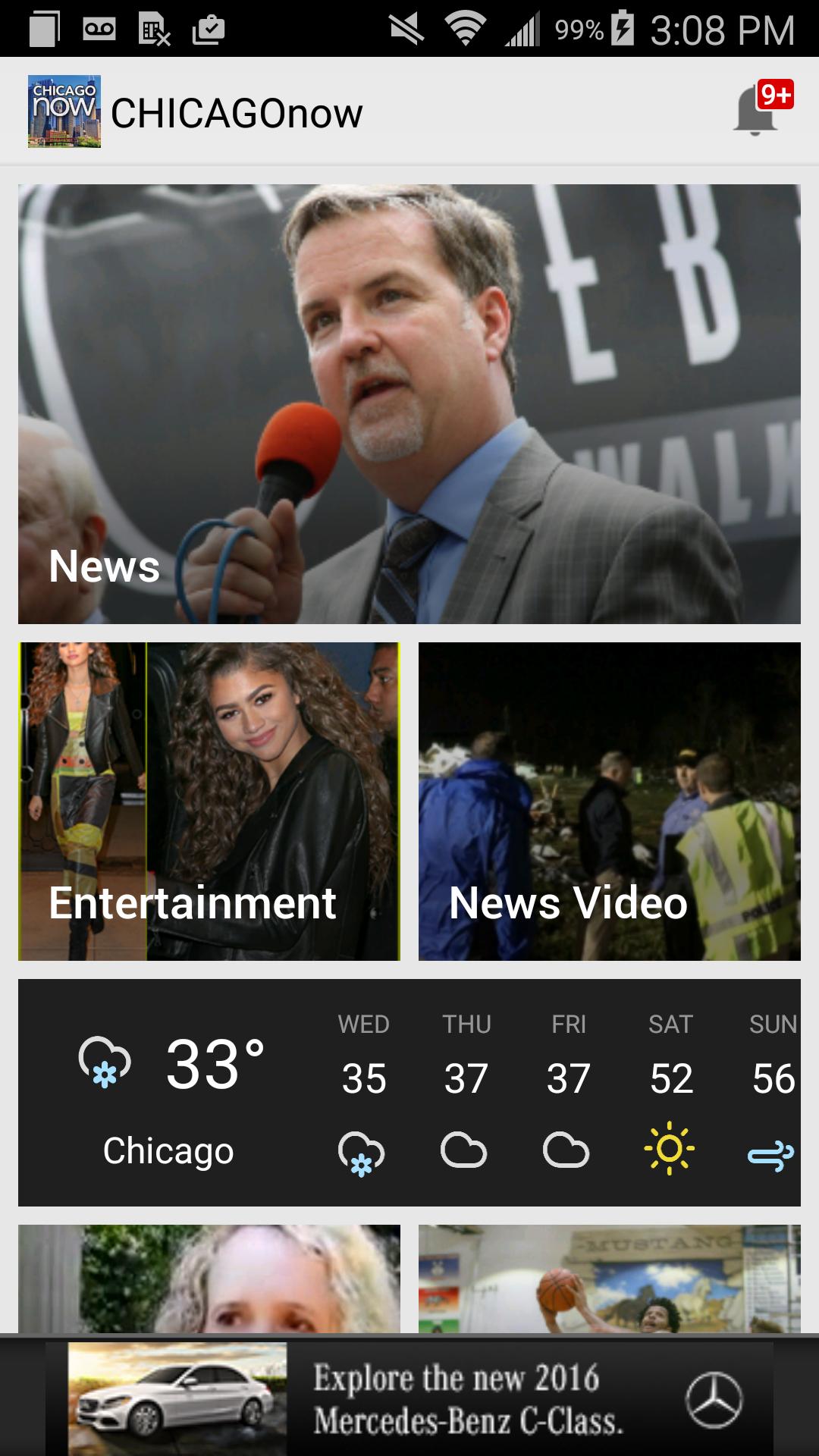Tap Saturday's high temperature of 52
The width and height of the screenshot is (819, 1456).
coord(670,1073)
